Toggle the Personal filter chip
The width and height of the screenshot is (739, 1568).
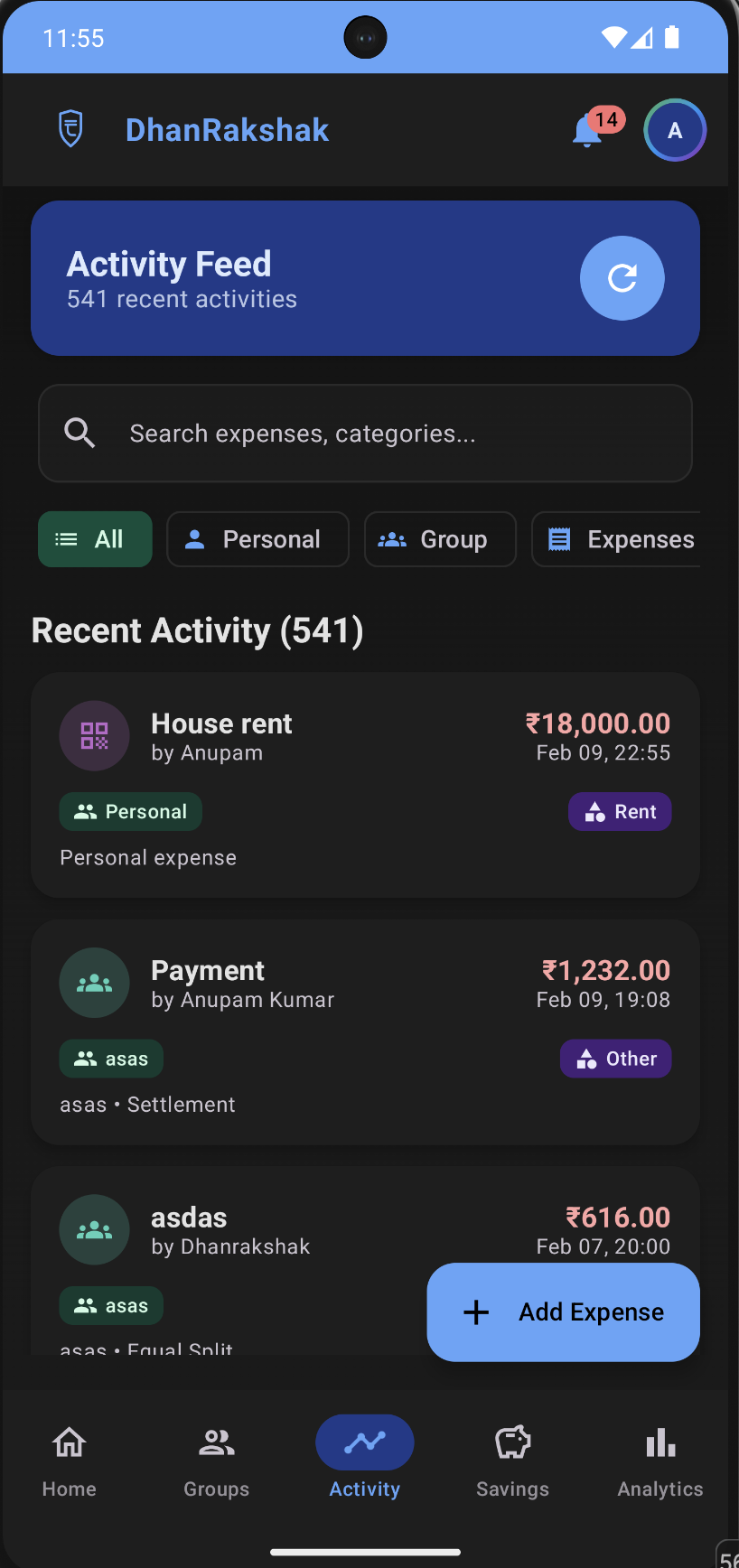click(257, 539)
